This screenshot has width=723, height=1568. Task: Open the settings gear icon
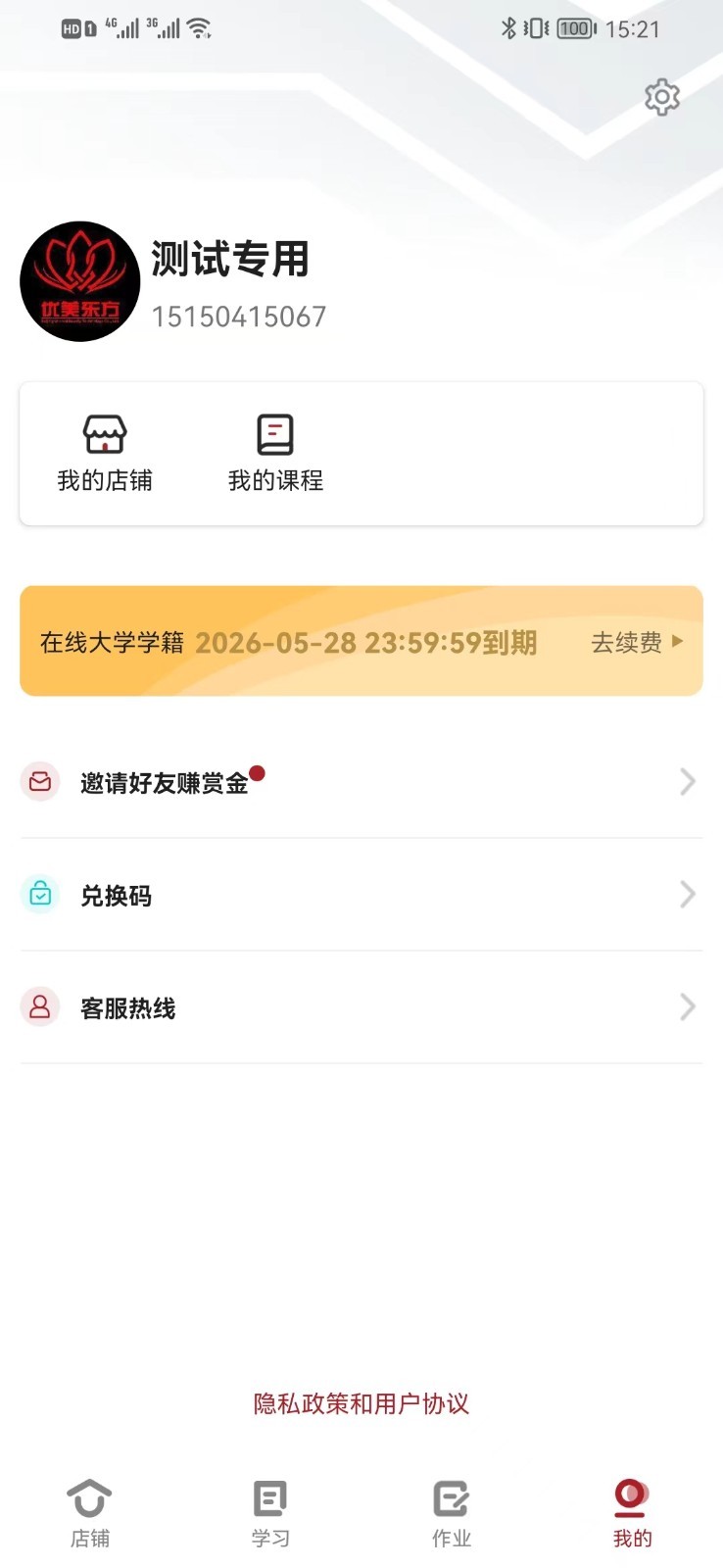pyautogui.click(x=662, y=97)
